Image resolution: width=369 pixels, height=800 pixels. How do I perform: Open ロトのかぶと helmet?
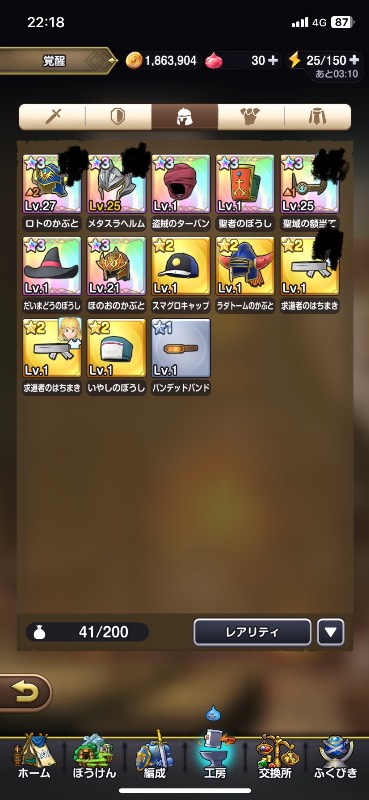pyautogui.click(x=52, y=184)
